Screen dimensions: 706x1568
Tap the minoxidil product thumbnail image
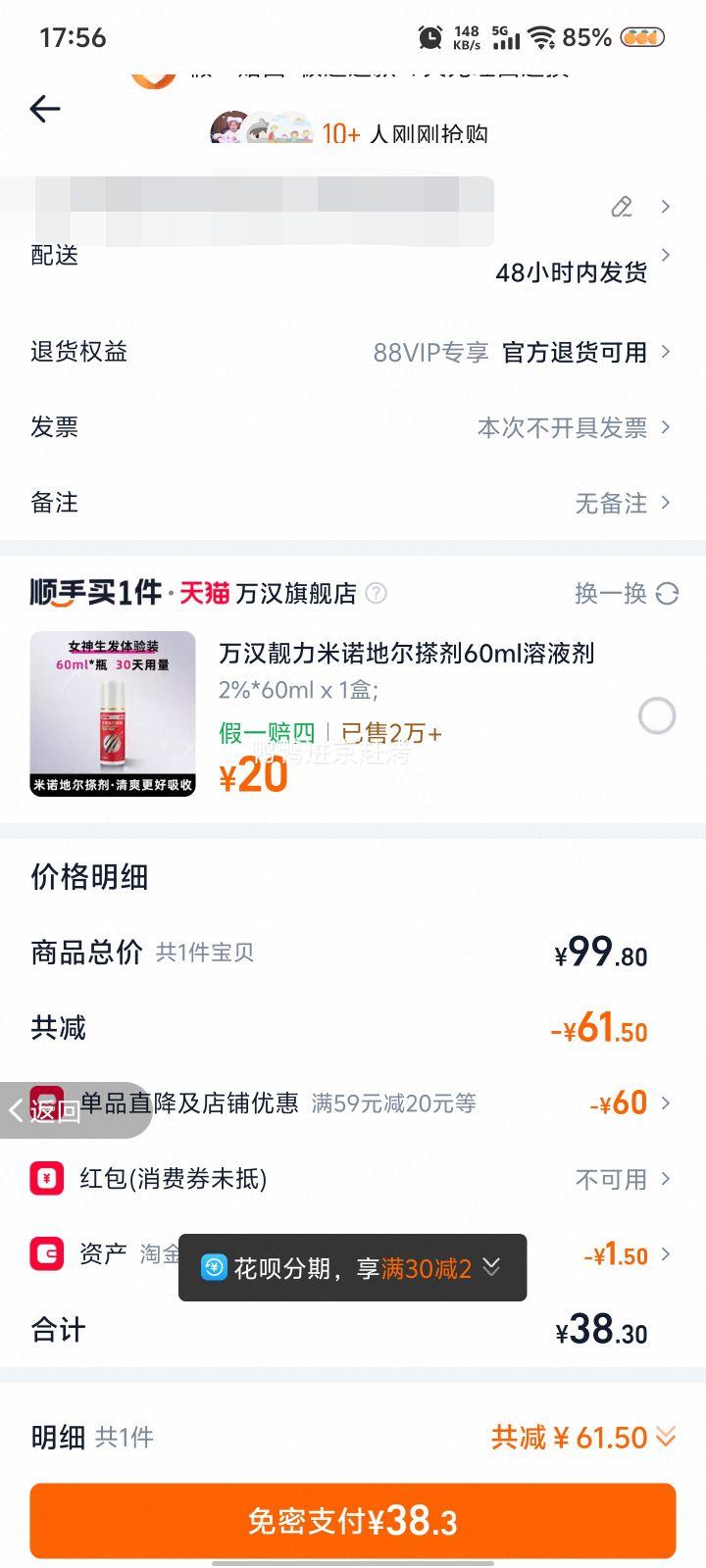click(x=109, y=714)
